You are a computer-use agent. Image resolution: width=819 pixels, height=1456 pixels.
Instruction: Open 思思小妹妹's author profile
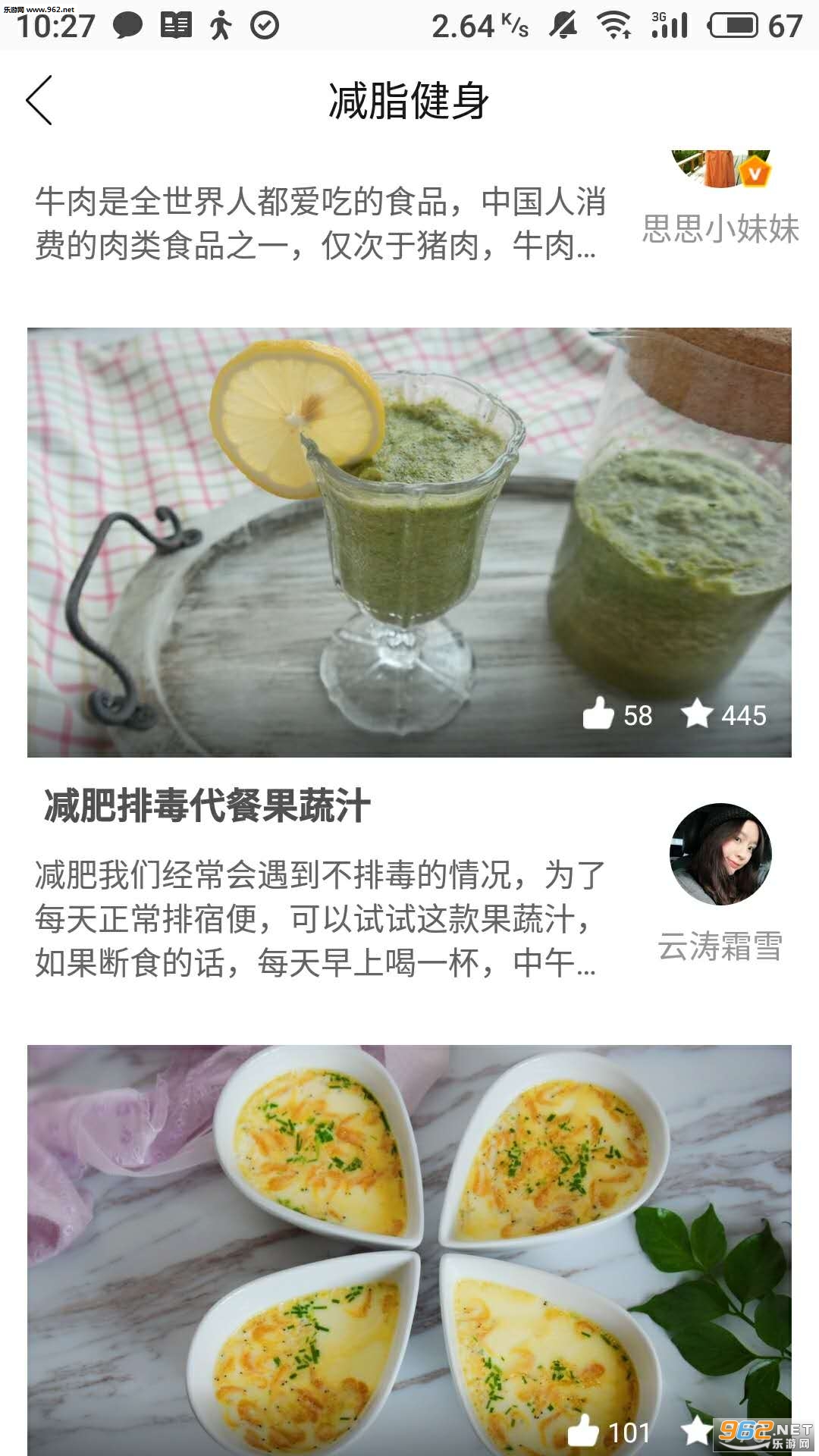coord(720,227)
